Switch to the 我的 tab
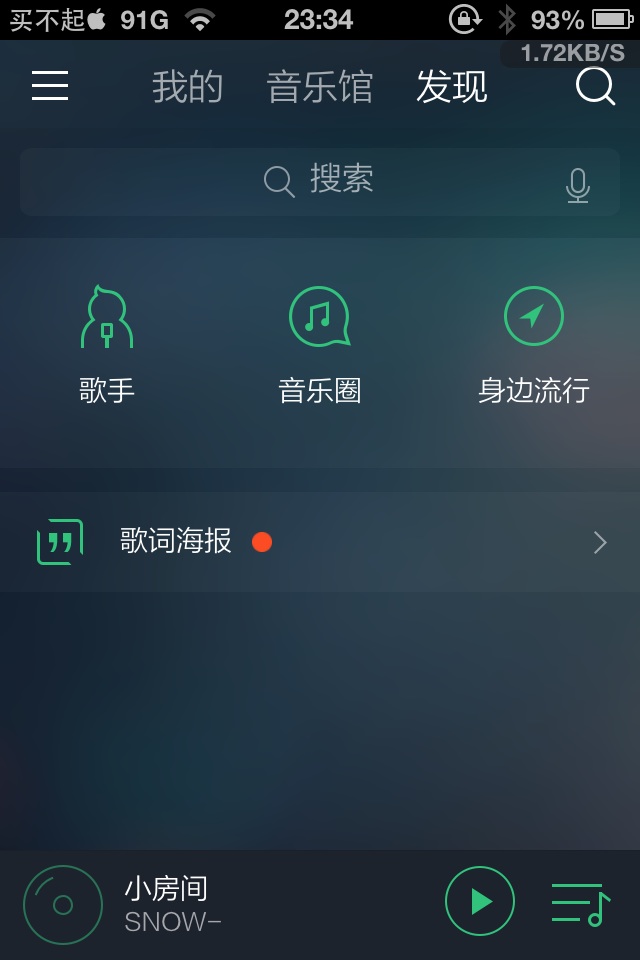The image size is (640, 960). [x=187, y=88]
